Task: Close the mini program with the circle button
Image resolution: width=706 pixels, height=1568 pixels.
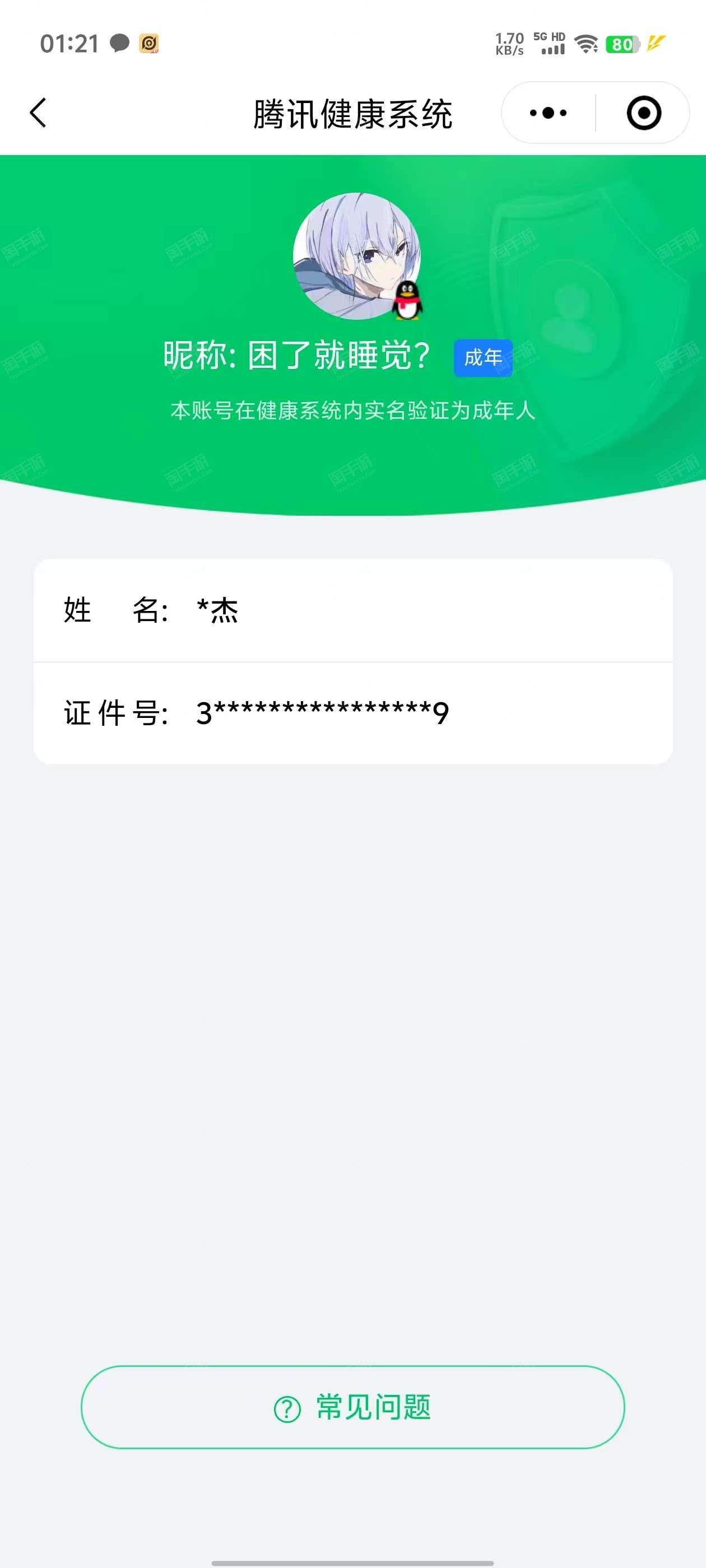Action: tap(643, 113)
